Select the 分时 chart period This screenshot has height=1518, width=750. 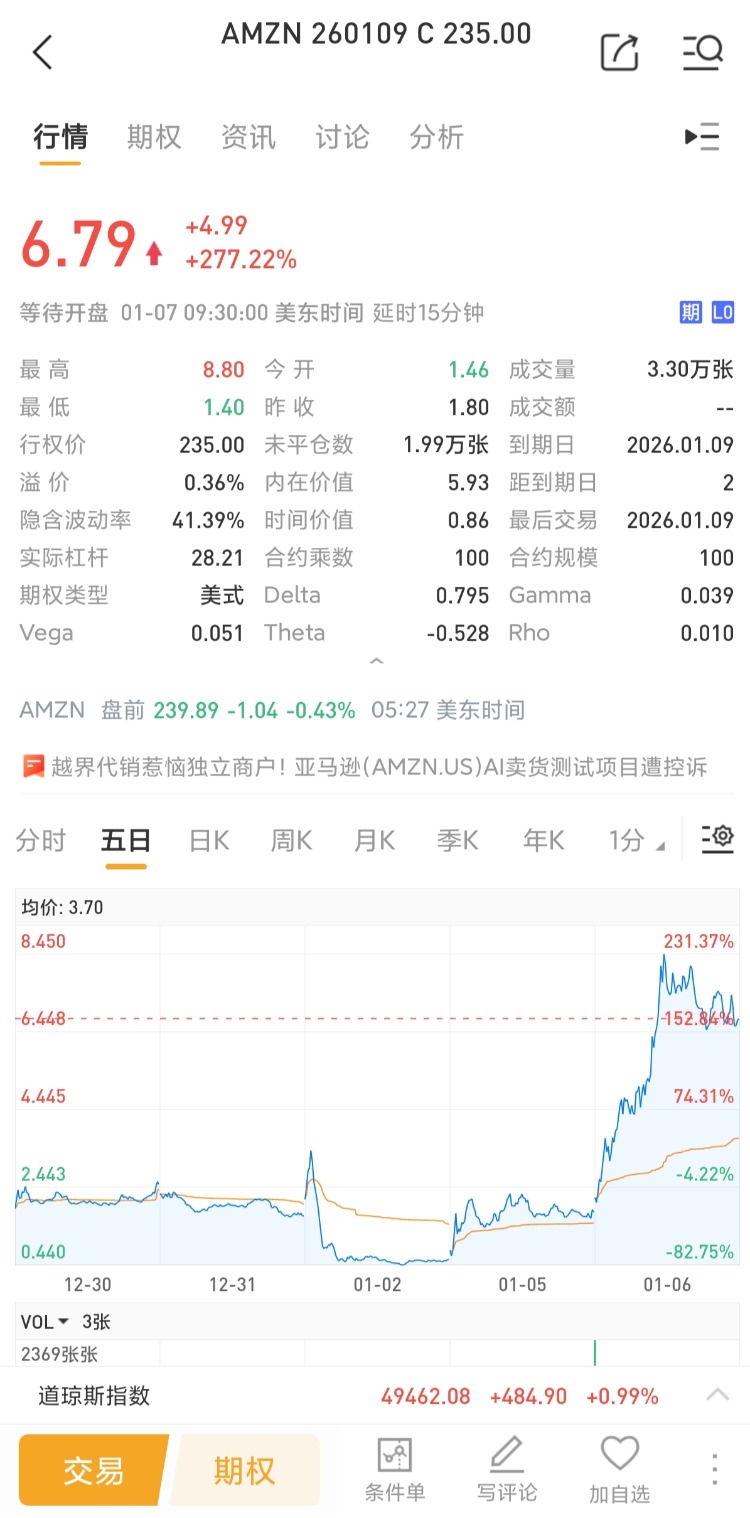point(41,840)
